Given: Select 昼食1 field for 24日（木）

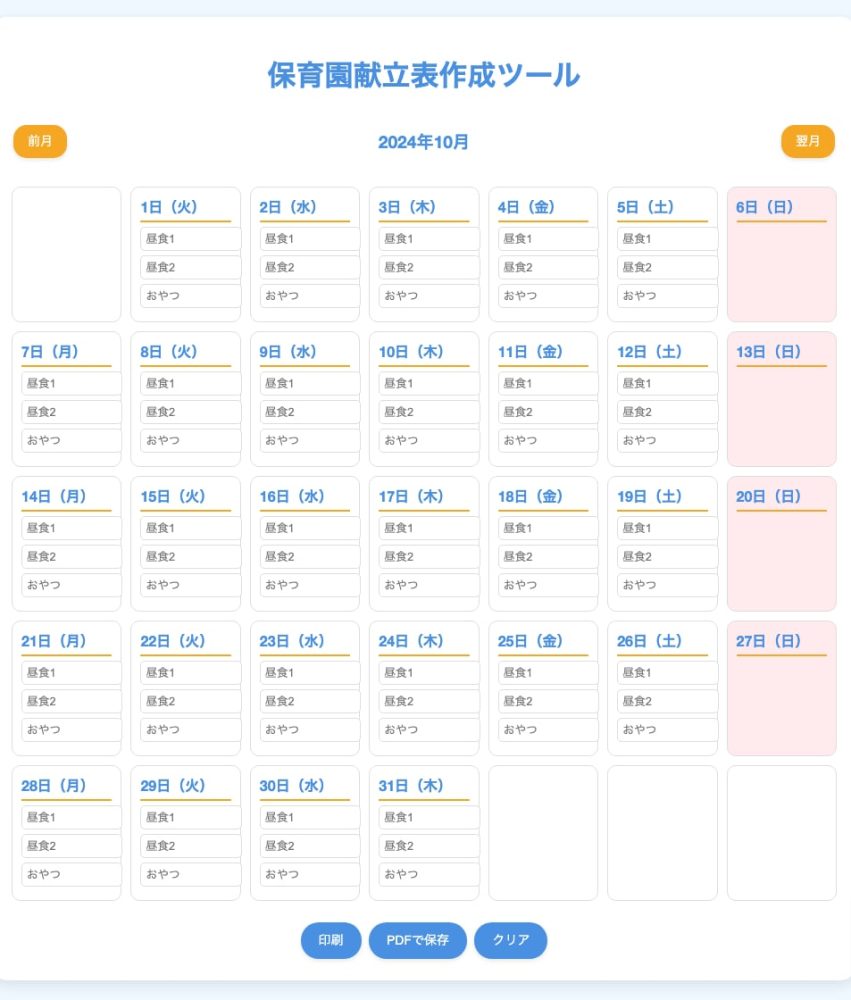Looking at the screenshot, I should tap(428, 673).
